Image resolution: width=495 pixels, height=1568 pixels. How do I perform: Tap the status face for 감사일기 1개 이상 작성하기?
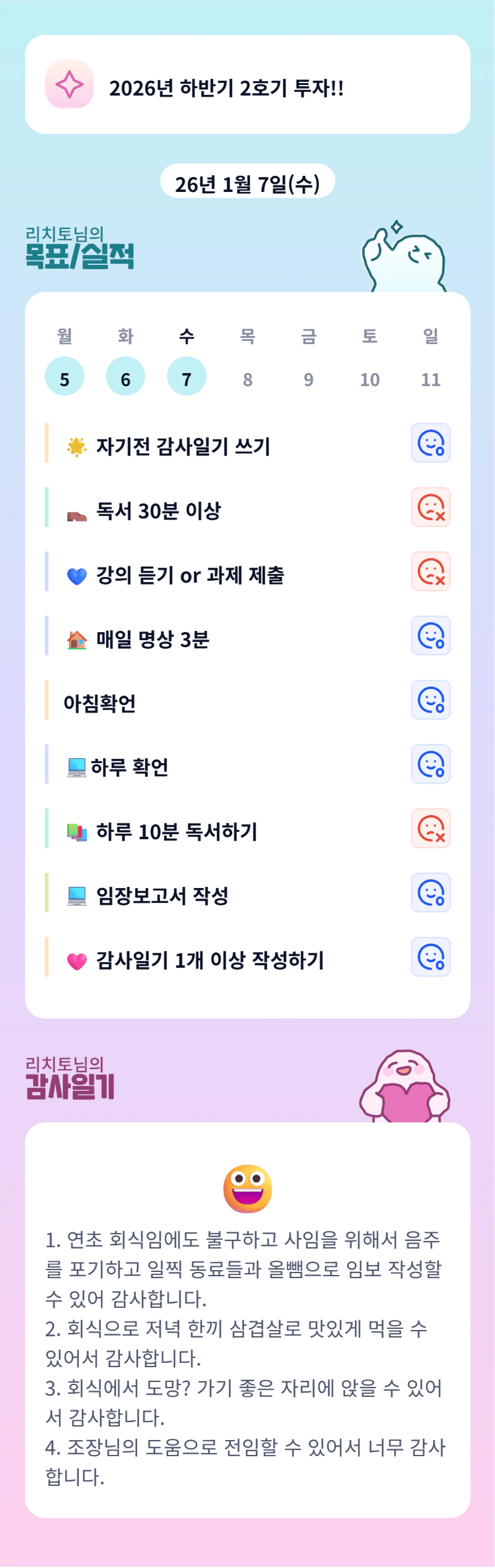[x=430, y=957]
